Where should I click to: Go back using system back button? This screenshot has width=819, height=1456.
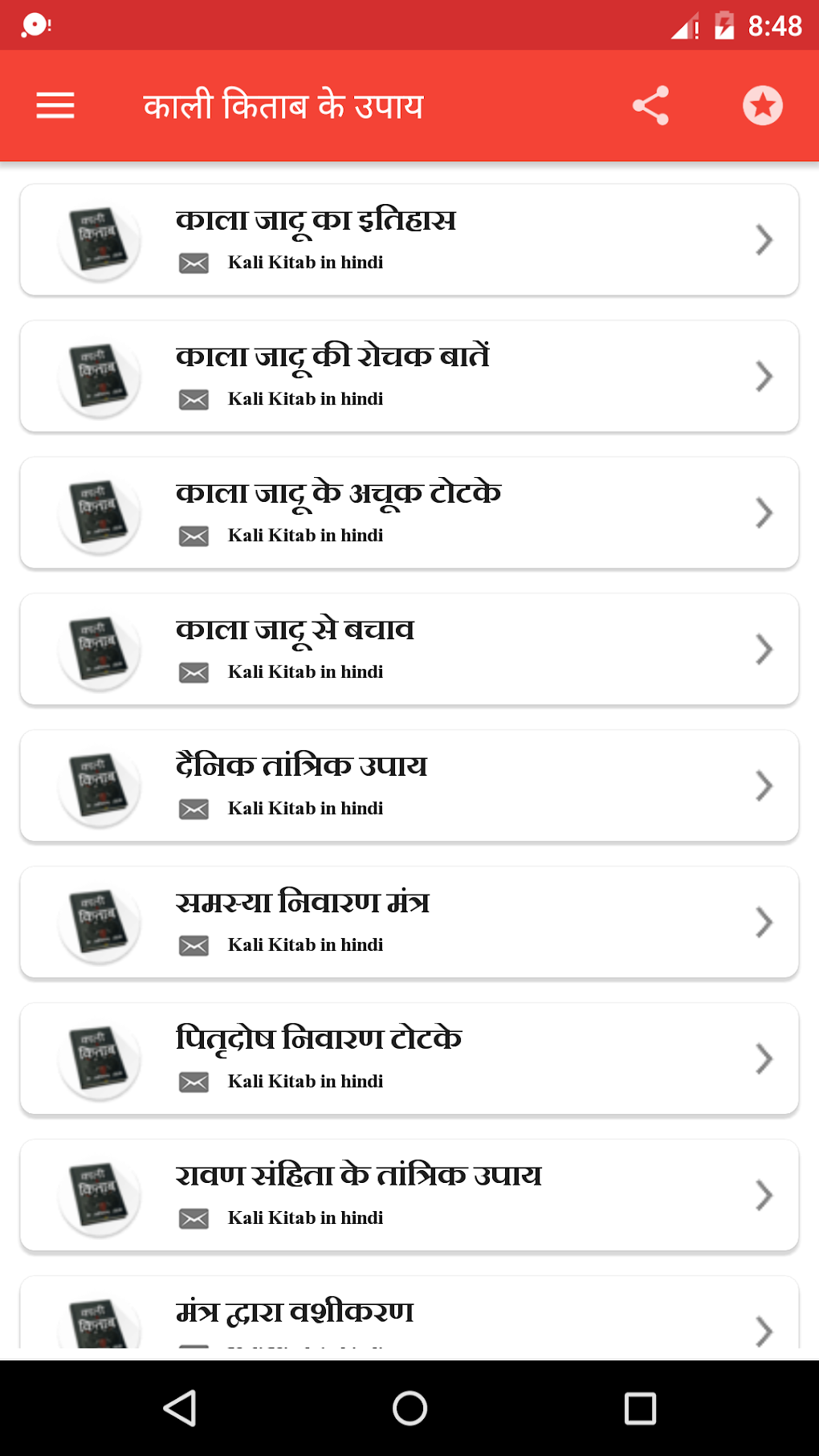click(180, 1408)
